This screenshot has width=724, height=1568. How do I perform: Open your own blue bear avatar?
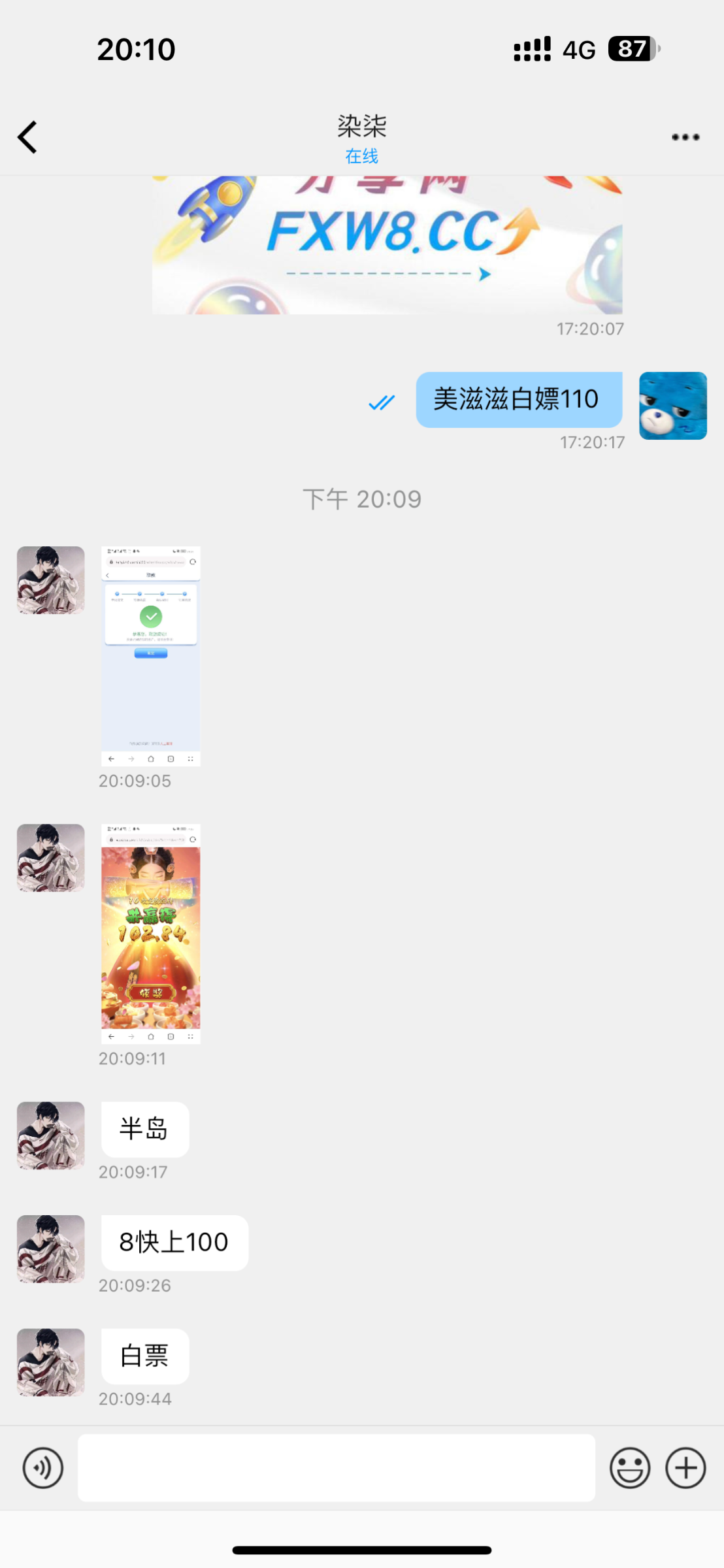[x=672, y=406]
